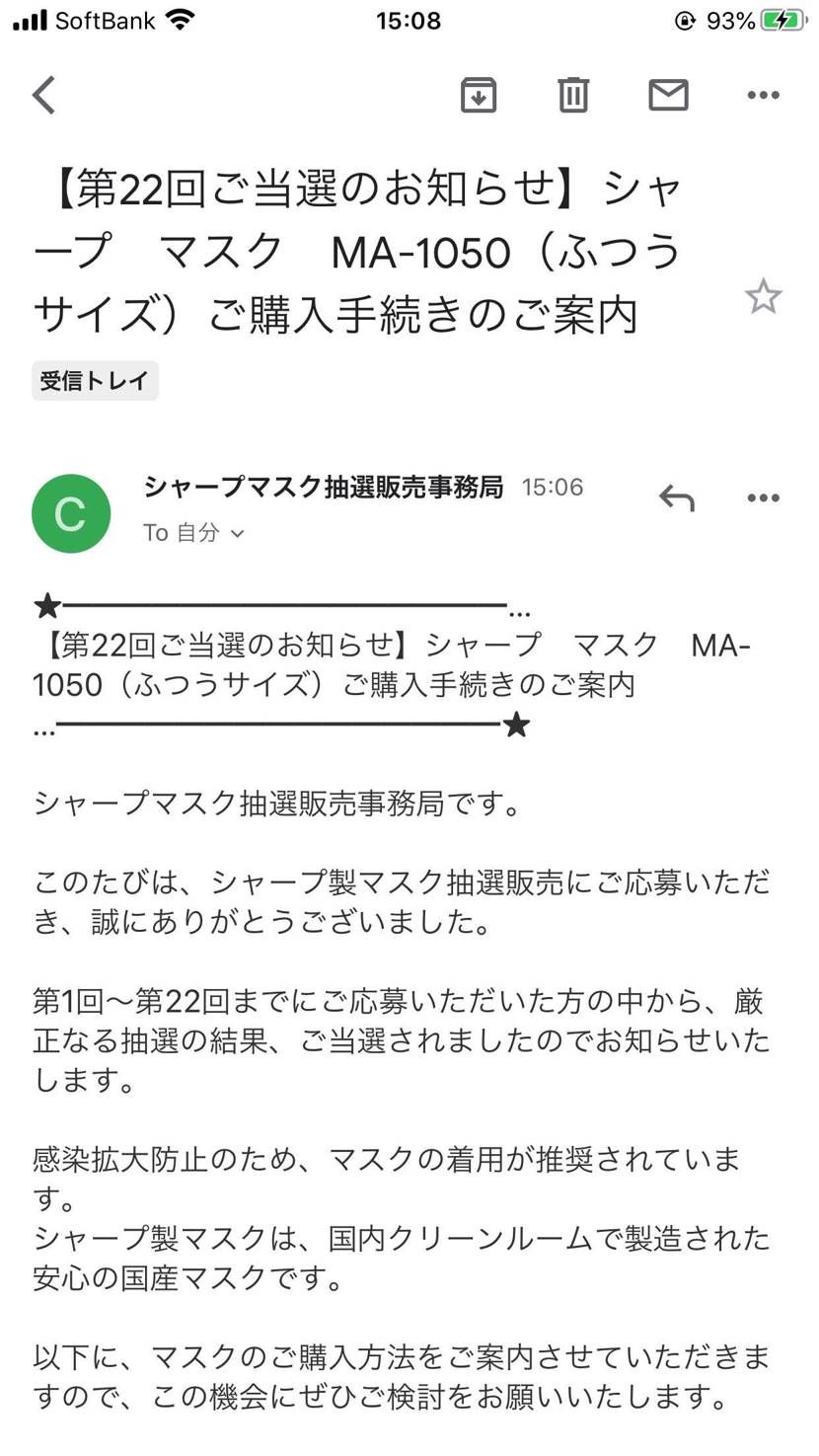Collapse recipient info using the chevron
Screen dimensions: 819x1456
(236, 533)
